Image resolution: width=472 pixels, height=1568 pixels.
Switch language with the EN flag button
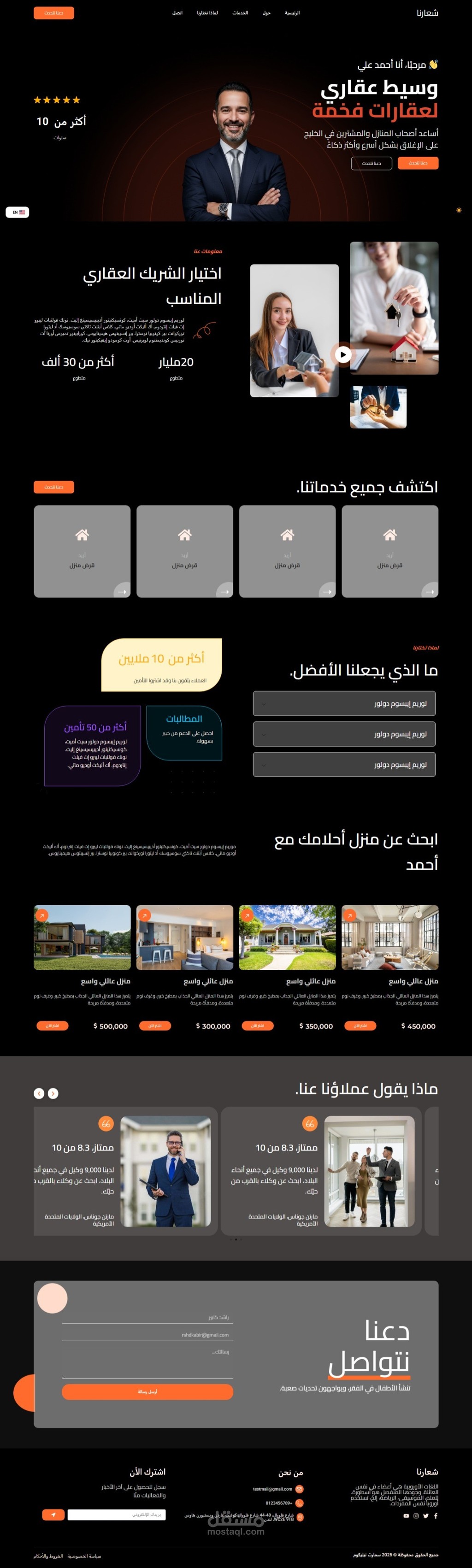coord(18,212)
